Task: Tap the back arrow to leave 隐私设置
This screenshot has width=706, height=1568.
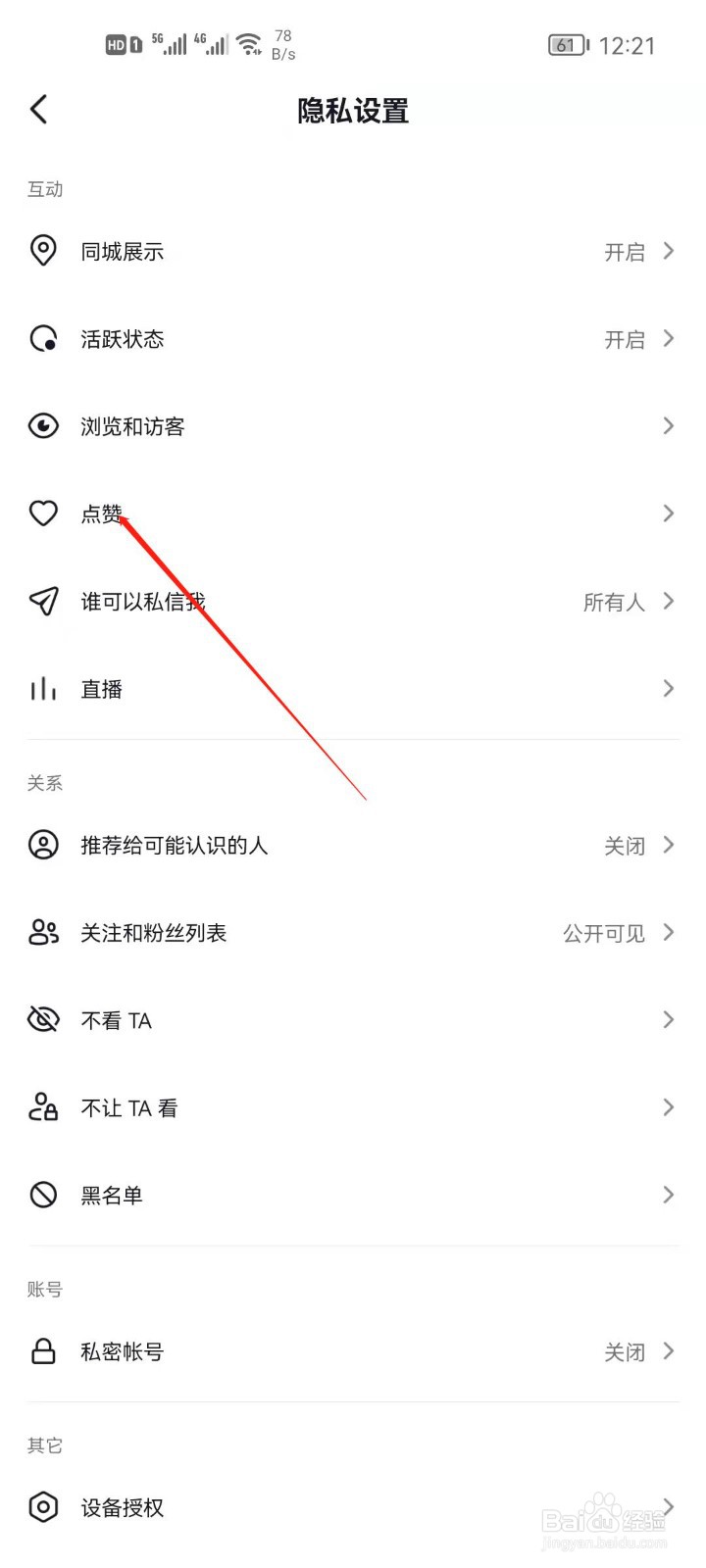Action: 39,110
